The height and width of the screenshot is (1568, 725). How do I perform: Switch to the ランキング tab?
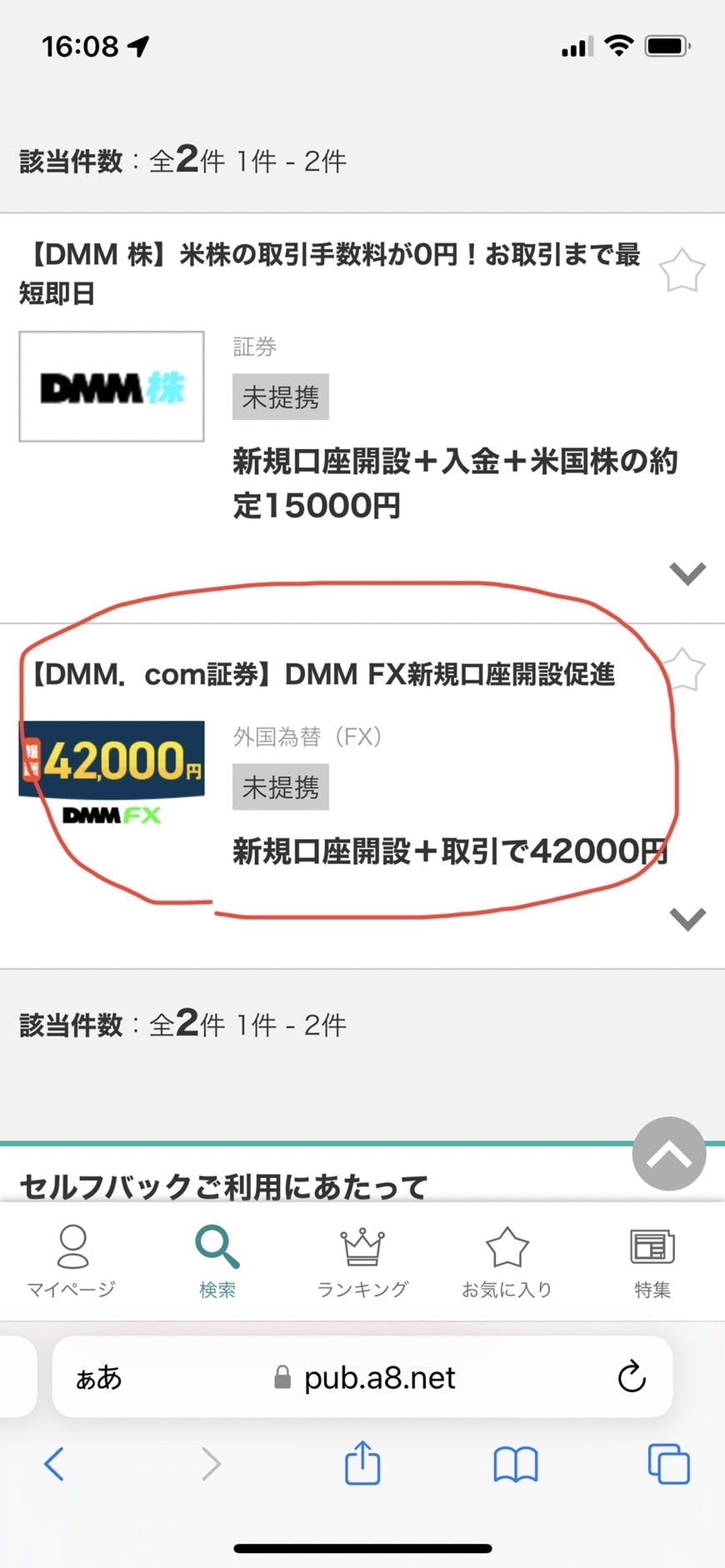click(x=362, y=1261)
